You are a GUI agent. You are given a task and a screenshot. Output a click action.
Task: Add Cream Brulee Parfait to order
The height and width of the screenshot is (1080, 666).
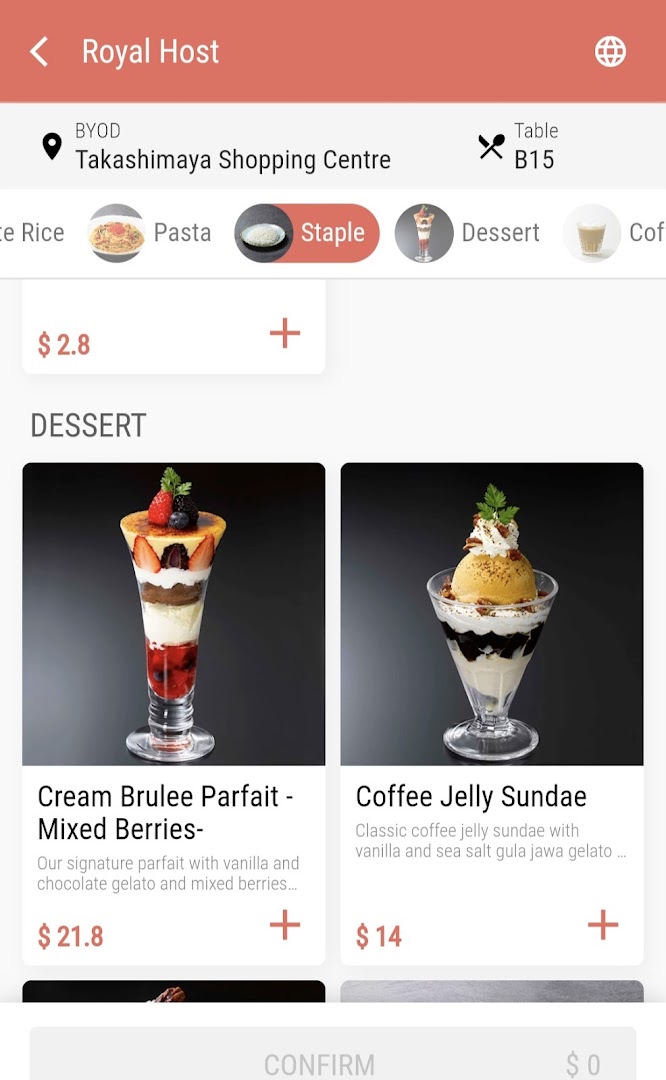tap(285, 925)
